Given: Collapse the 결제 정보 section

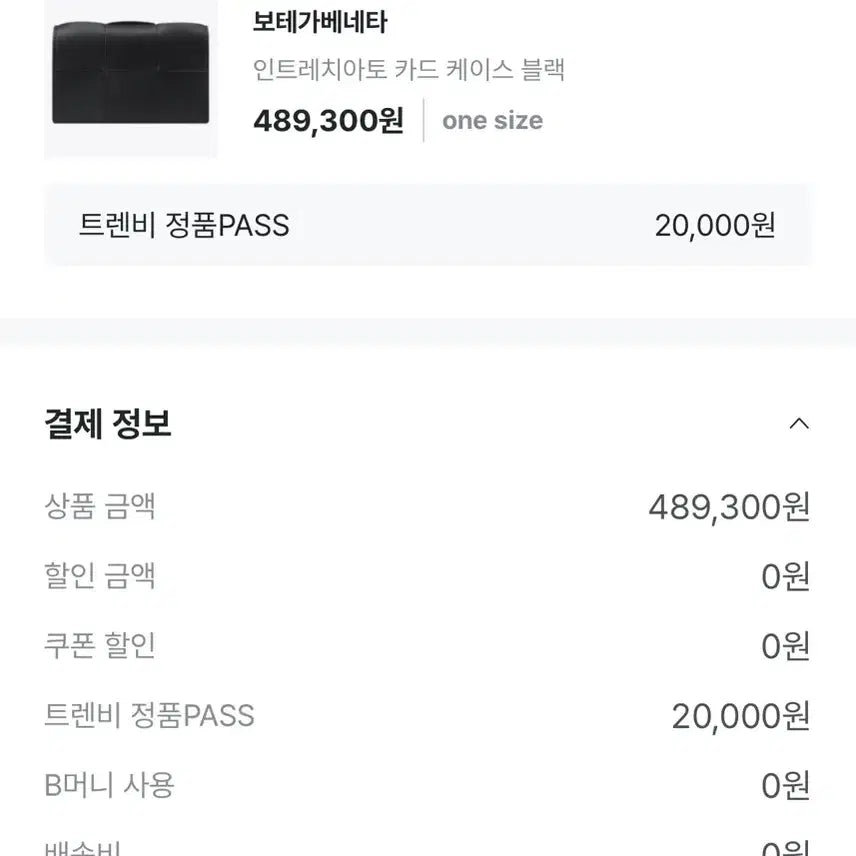Looking at the screenshot, I should pos(798,424).
